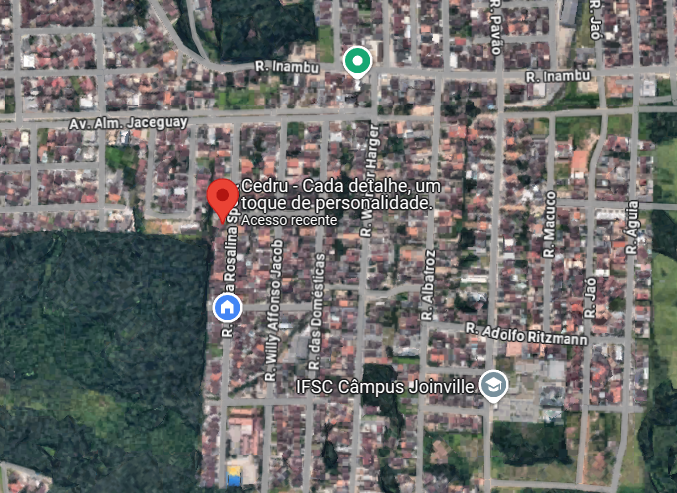The width and height of the screenshot is (677, 493).
Task: Open the green marker on R. Inambu
Action: (357, 62)
